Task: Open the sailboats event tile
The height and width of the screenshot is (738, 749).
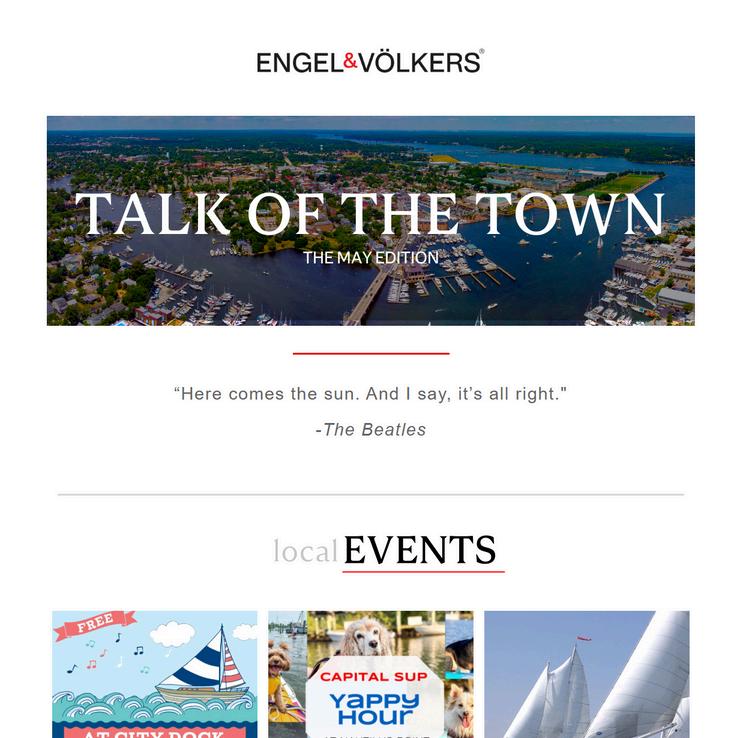Action: 587,673
